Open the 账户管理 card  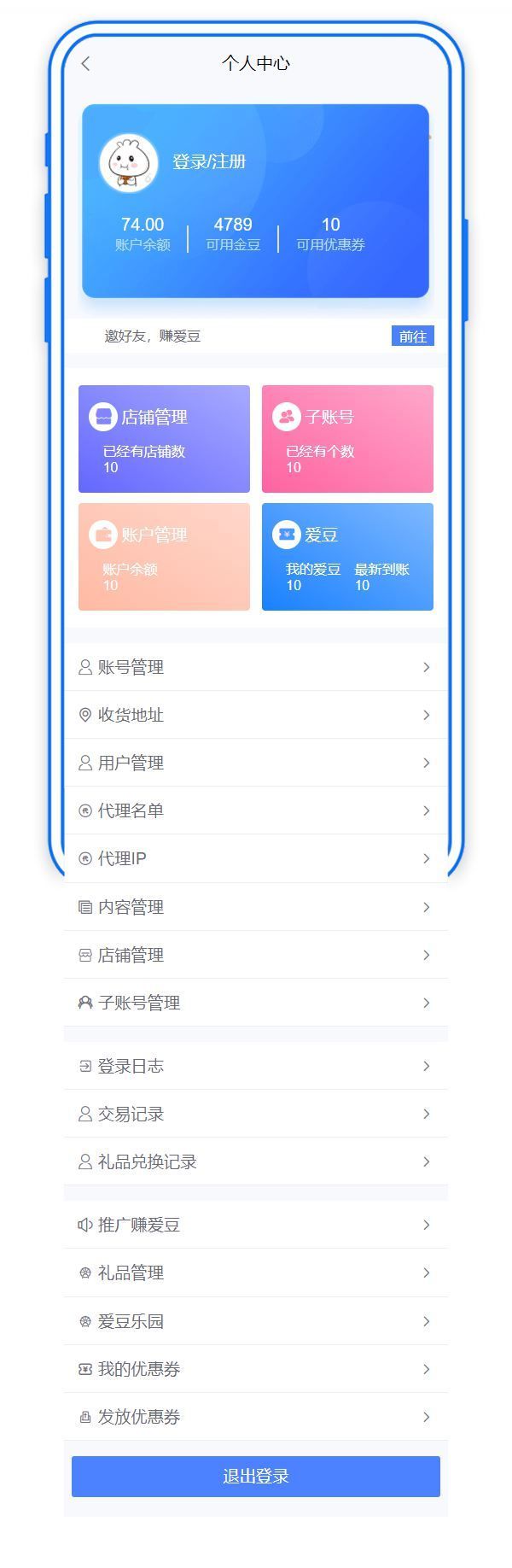coord(164,556)
